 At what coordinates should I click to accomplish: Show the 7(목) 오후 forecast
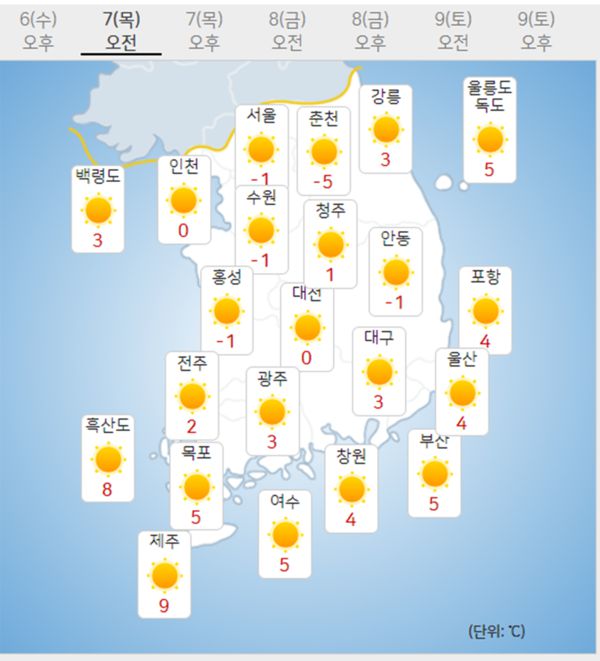pos(204,30)
